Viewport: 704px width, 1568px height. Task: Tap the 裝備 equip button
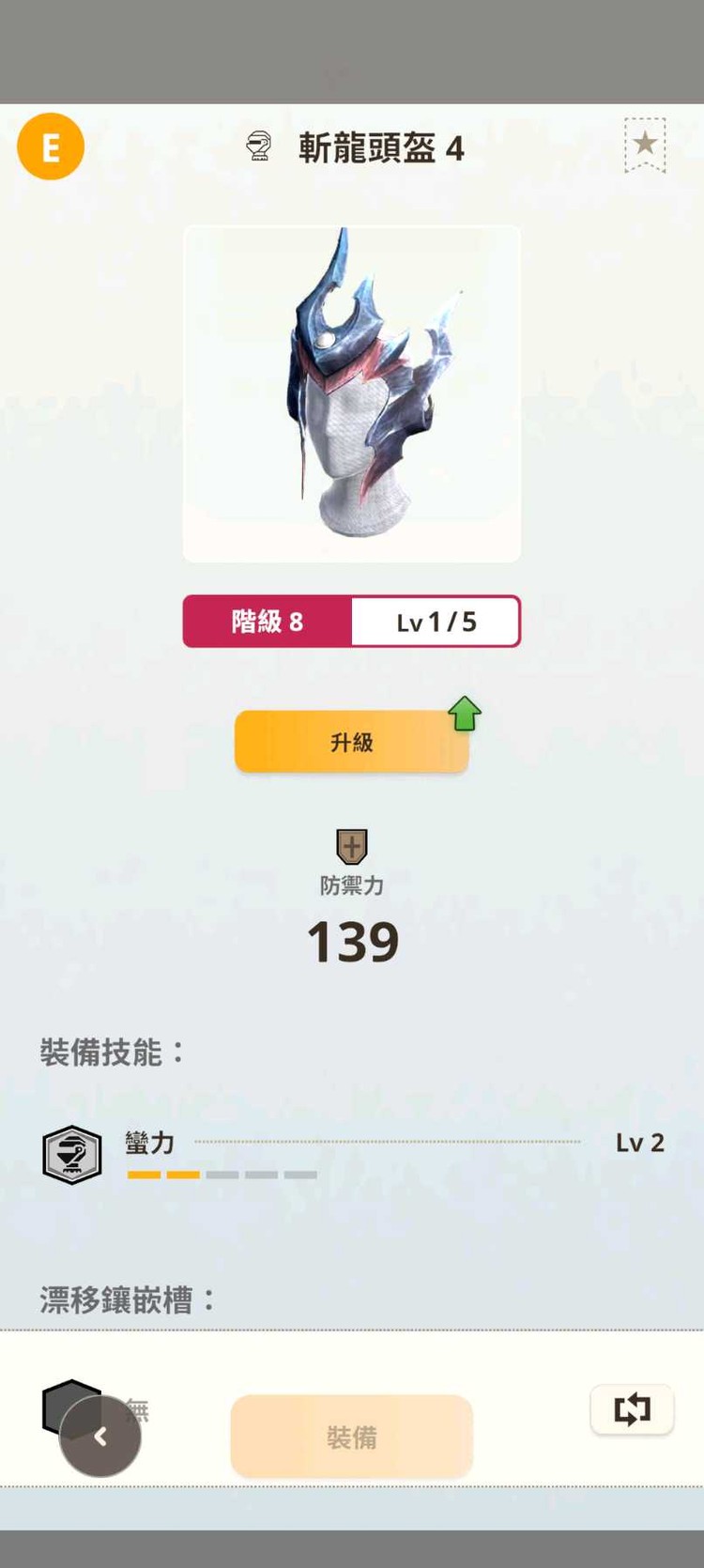point(351,1437)
